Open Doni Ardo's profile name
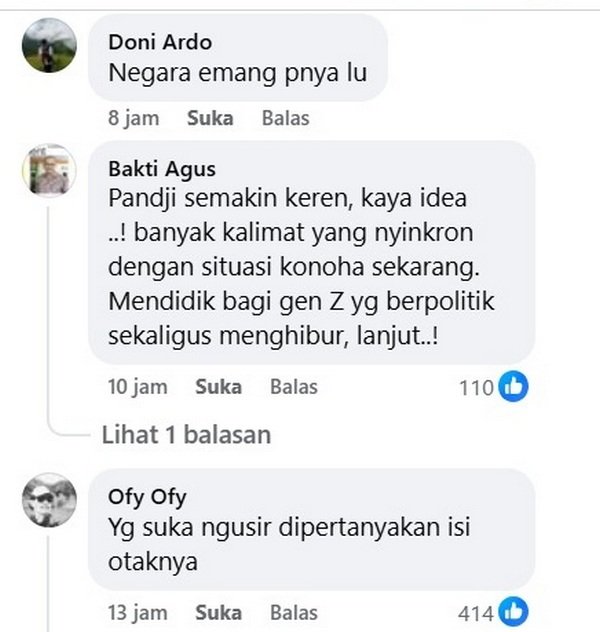 coord(158,43)
